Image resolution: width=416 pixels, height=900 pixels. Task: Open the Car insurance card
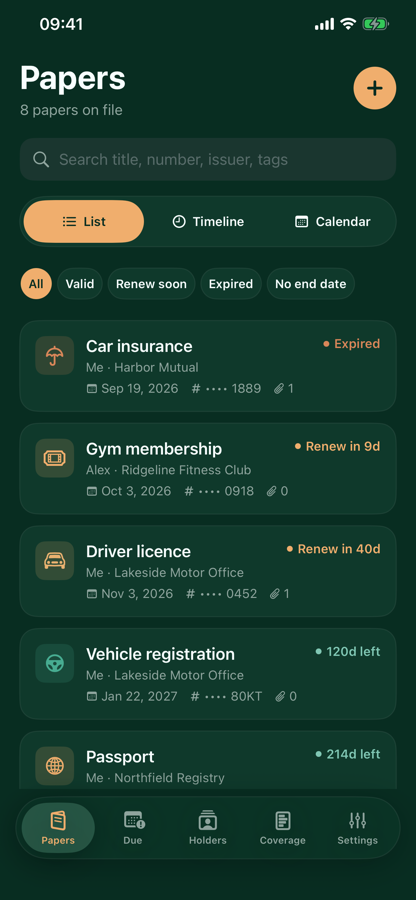coord(208,366)
